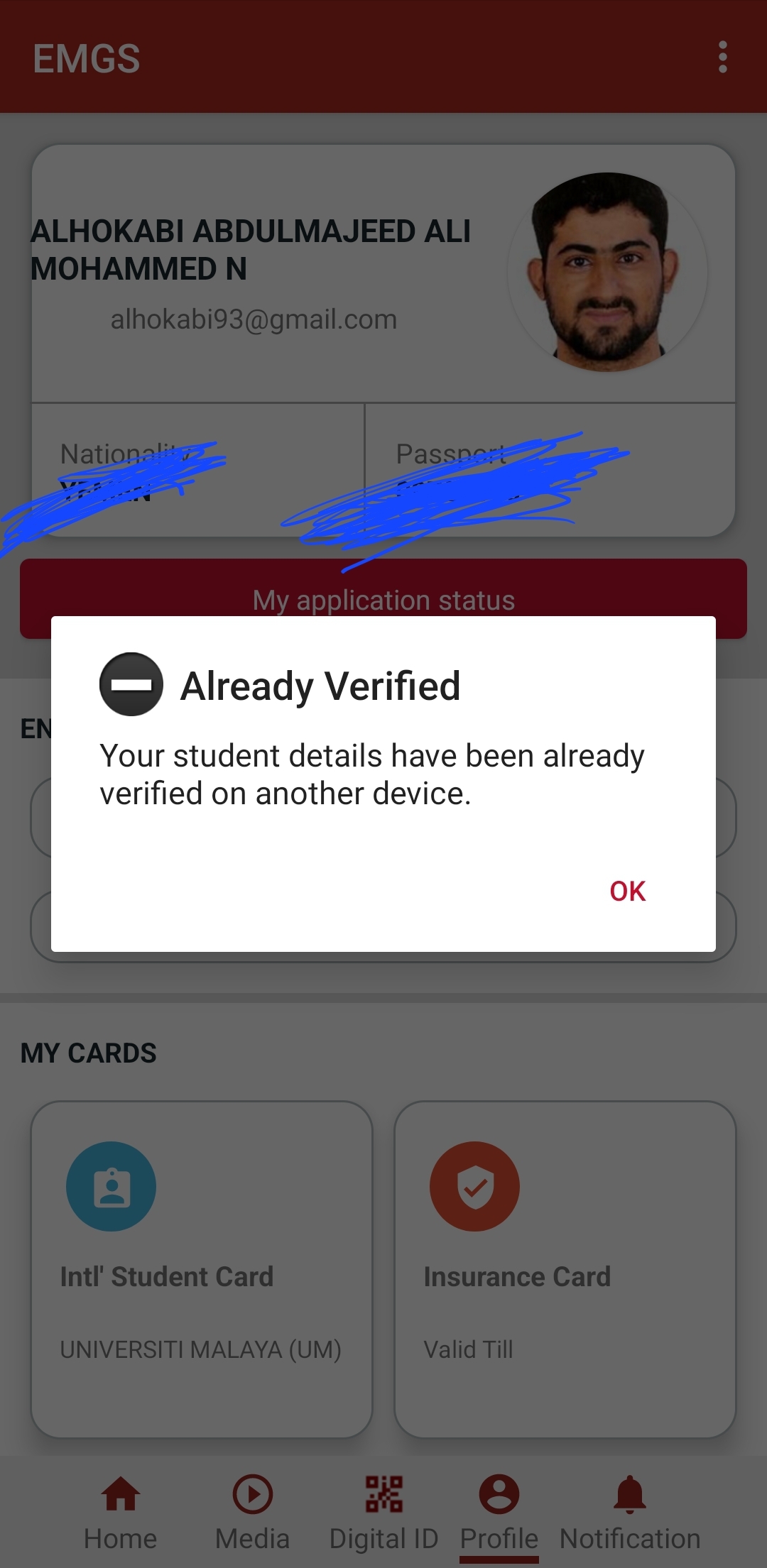
Task: Open the Insurance Card
Action: coord(565,1269)
